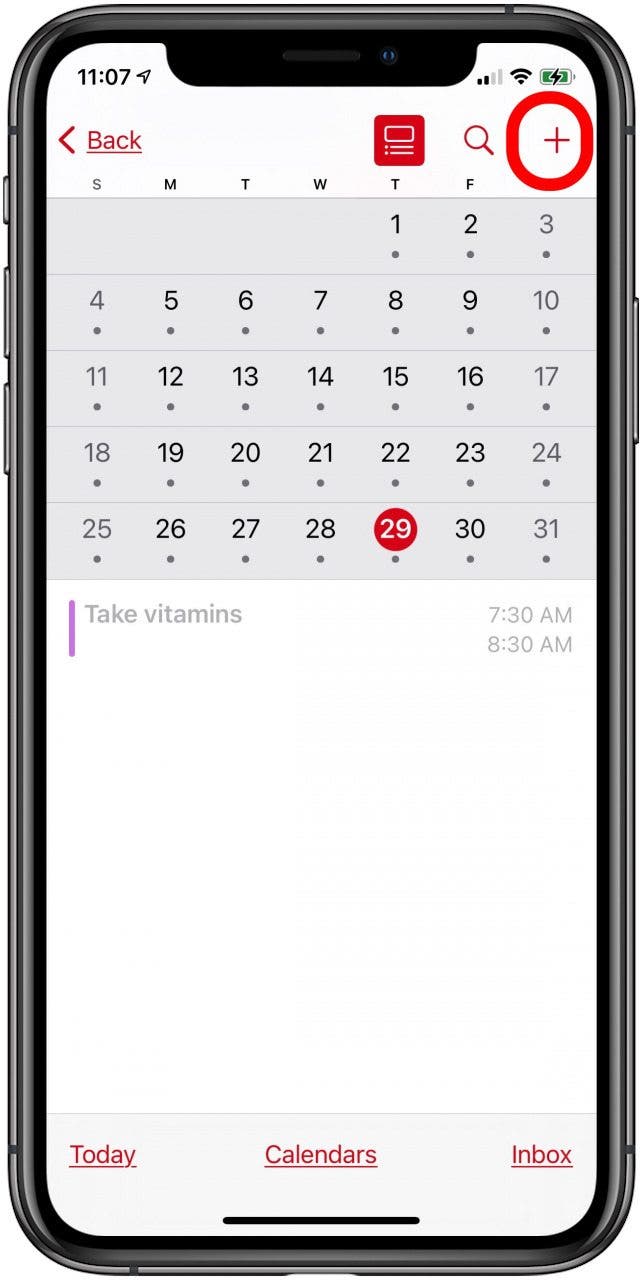Select day 26 on the calendar
Screen dimensions: 642x1280
coord(171,529)
